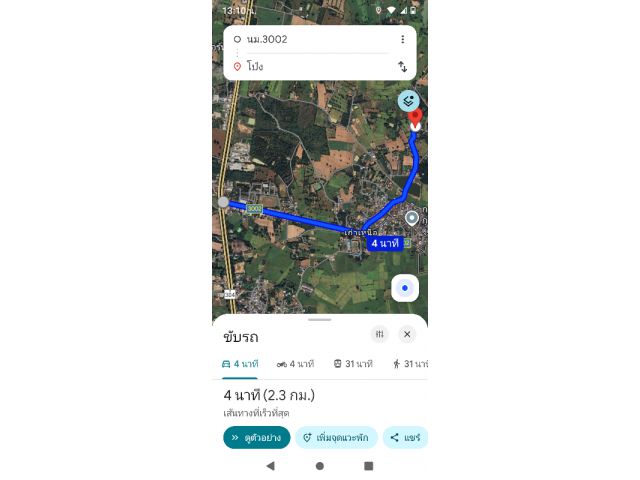Screen dimensions: 640x480
Task: Go back with the system back button
Action: [270, 466]
